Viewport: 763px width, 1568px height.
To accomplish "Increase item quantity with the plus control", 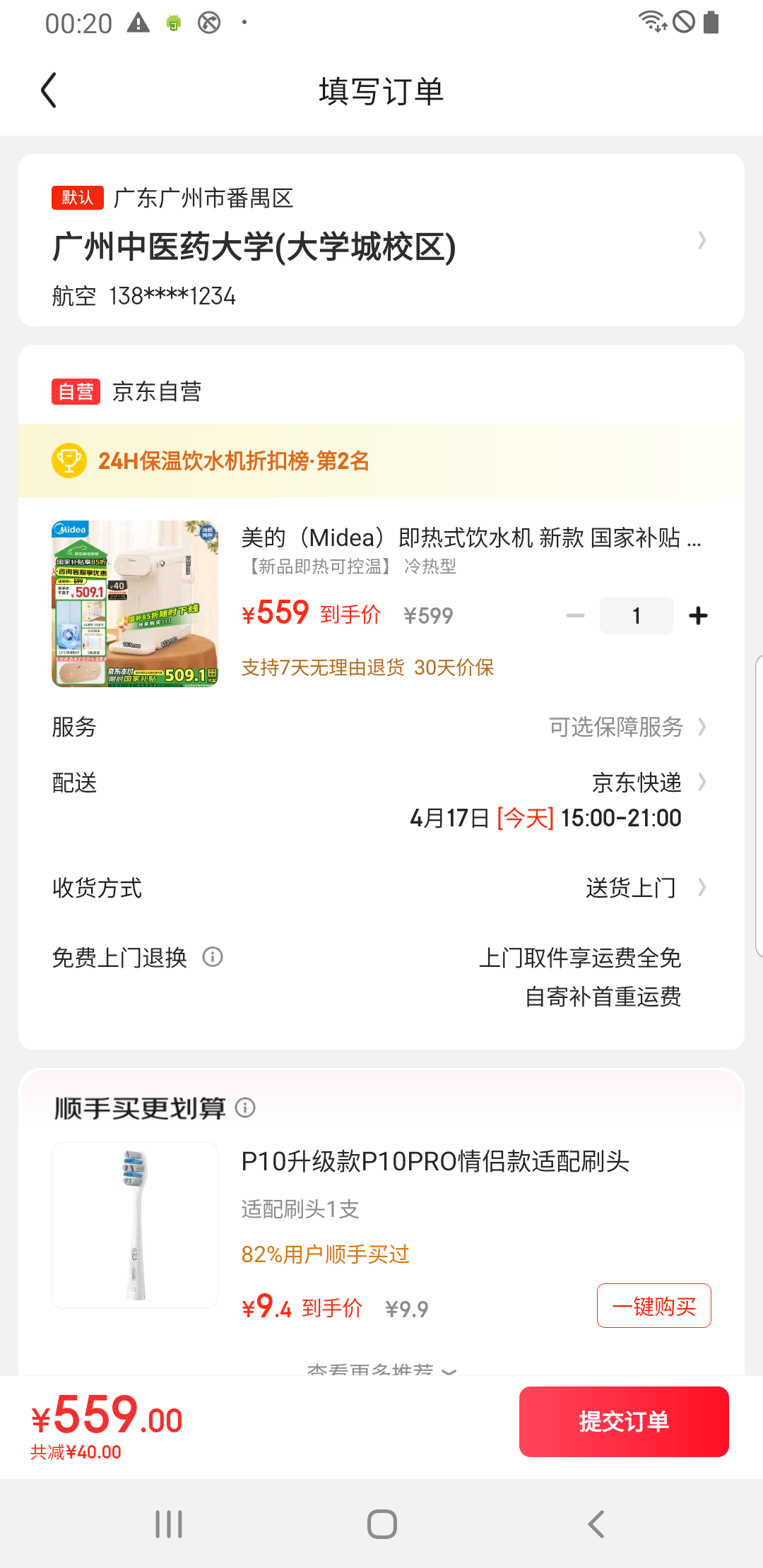I will click(x=698, y=615).
